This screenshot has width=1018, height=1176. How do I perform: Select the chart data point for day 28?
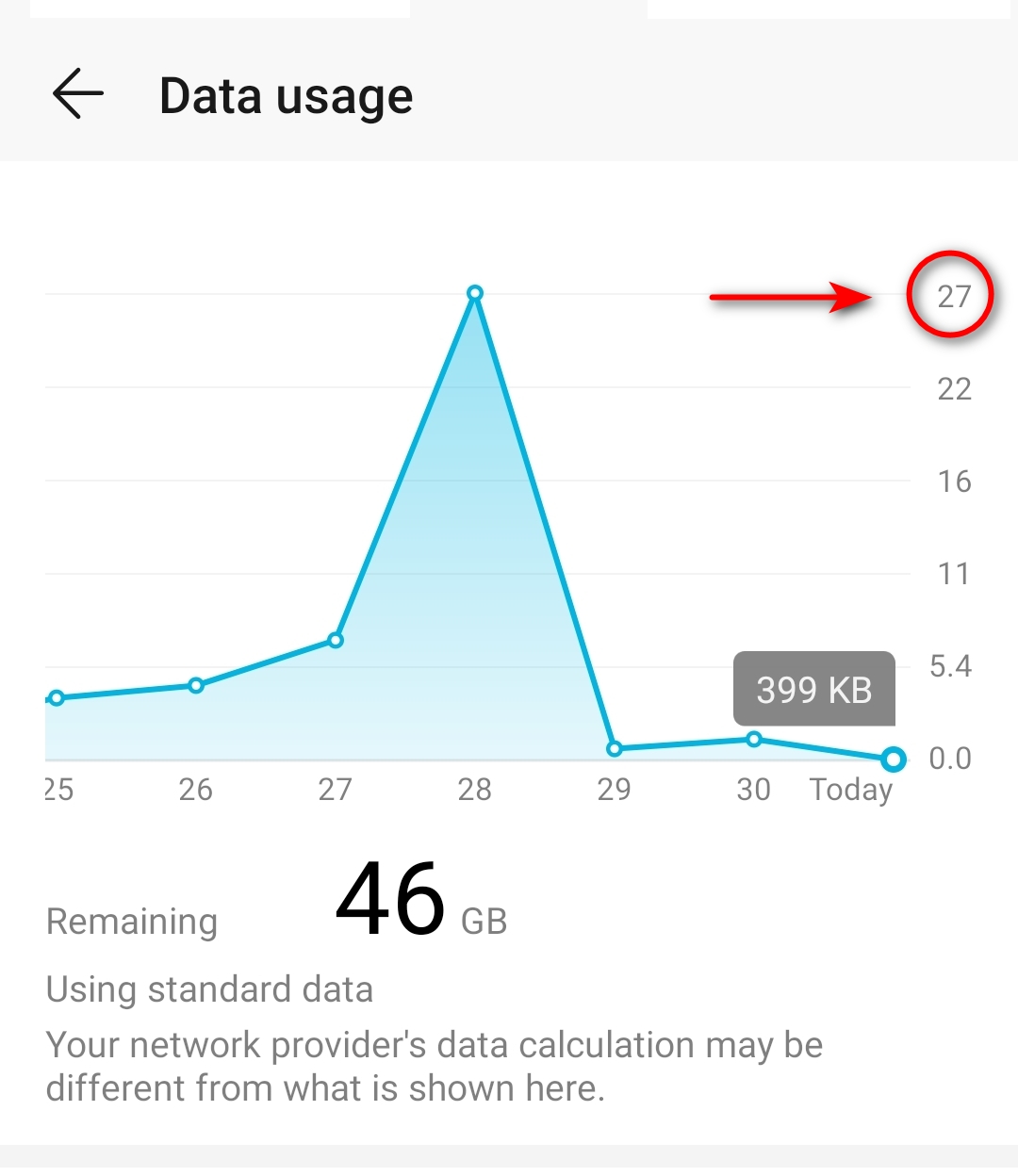pos(475,293)
